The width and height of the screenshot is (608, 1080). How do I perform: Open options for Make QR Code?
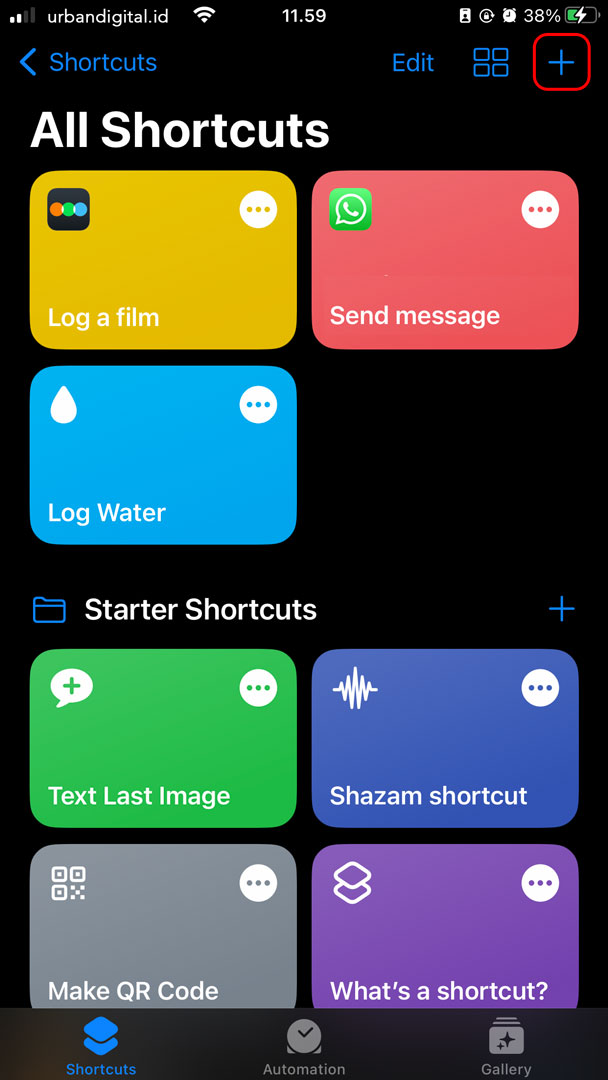click(259, 883)
